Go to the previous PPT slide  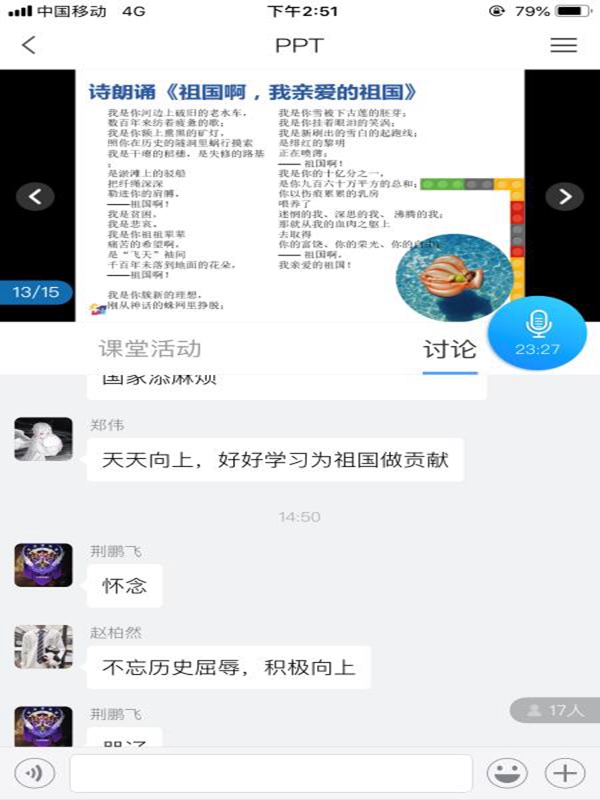[x=36, y=196]
